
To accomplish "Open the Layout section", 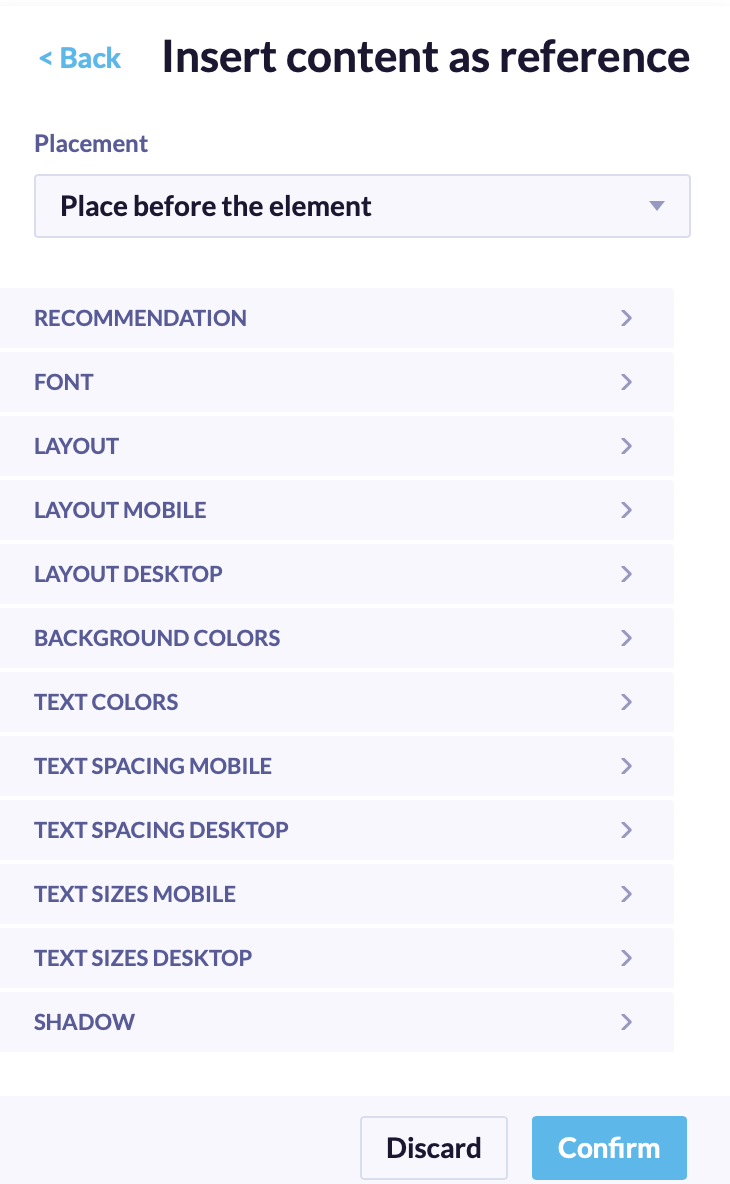I will [x=336, y=446].
